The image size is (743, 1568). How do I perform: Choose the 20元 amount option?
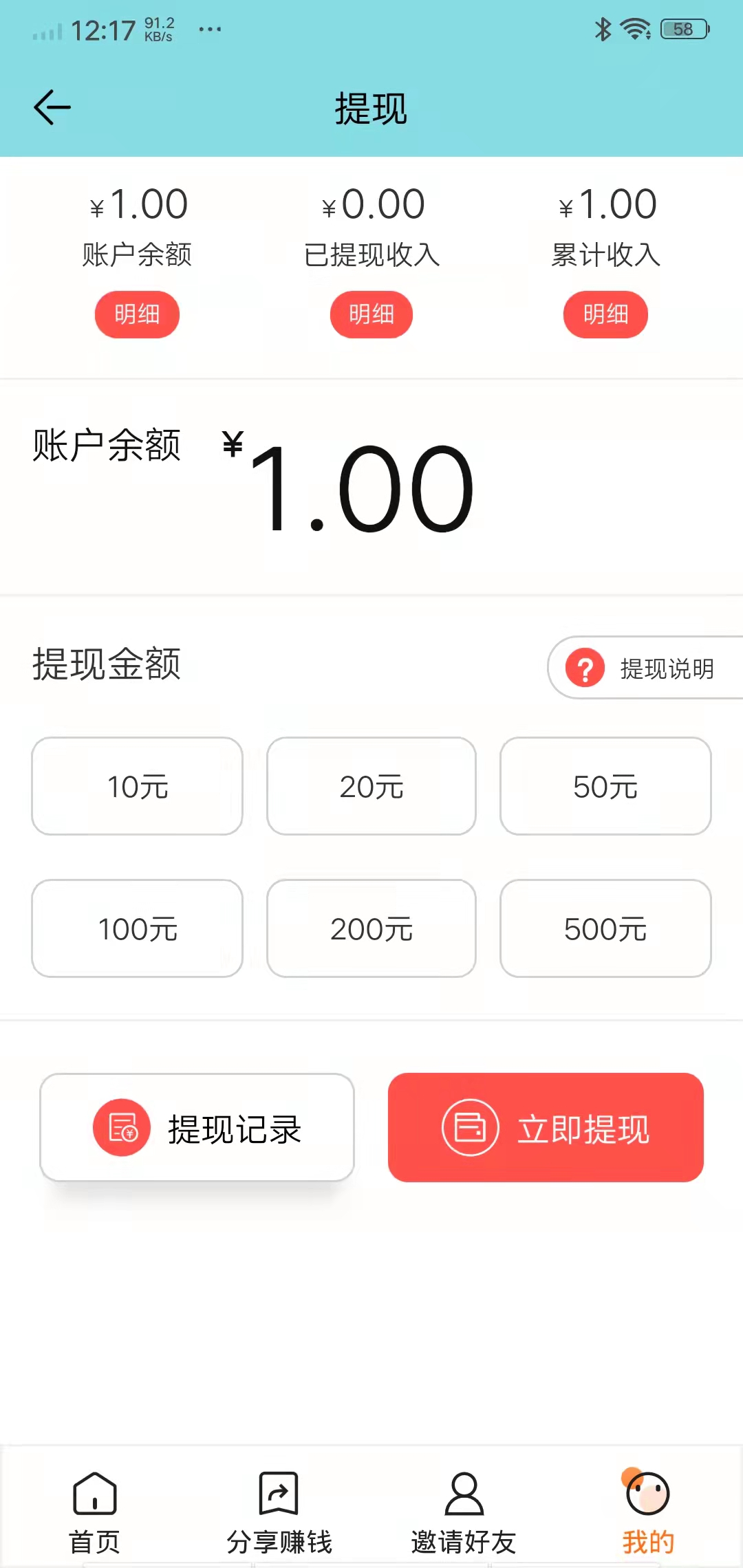[371, 786]
